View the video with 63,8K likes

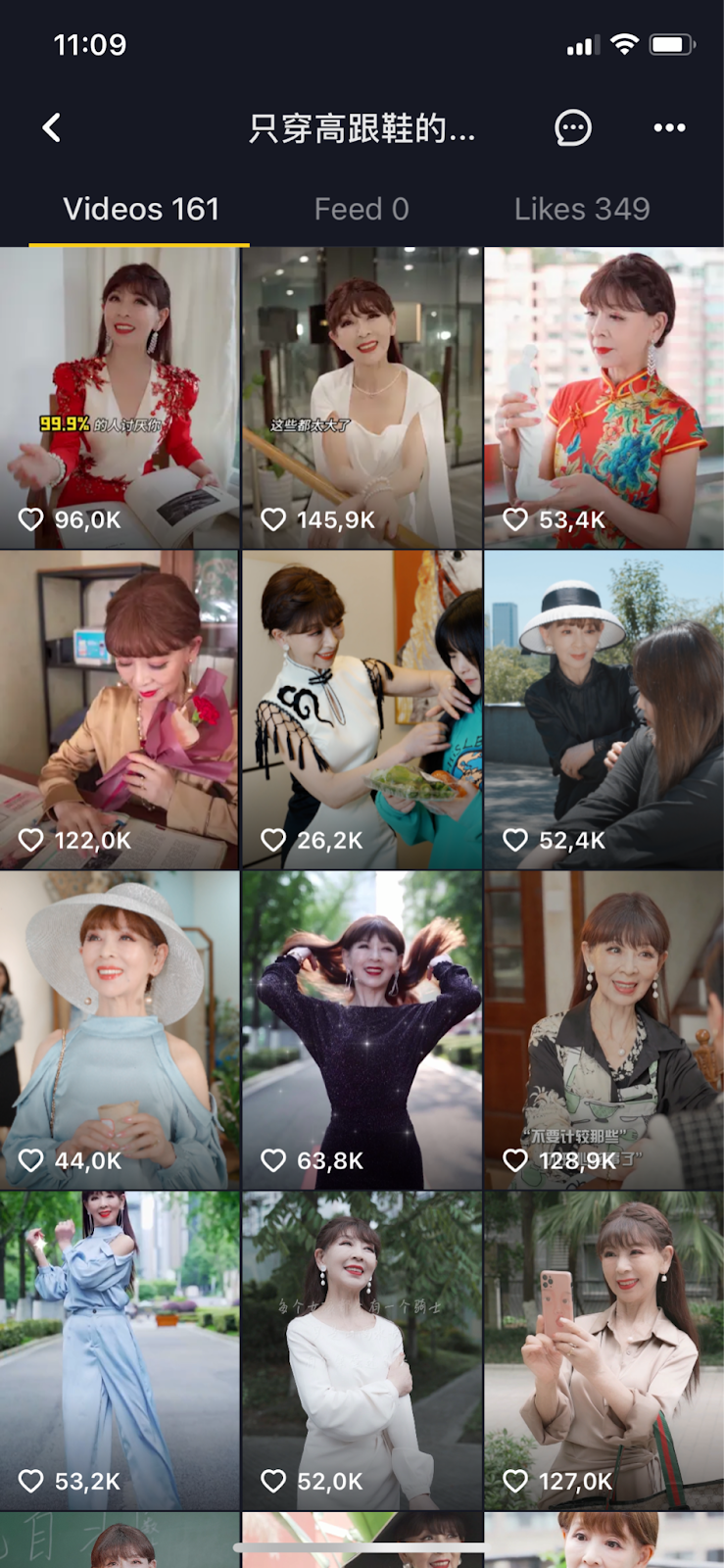pyautogui.click(x=362, y=1030)
